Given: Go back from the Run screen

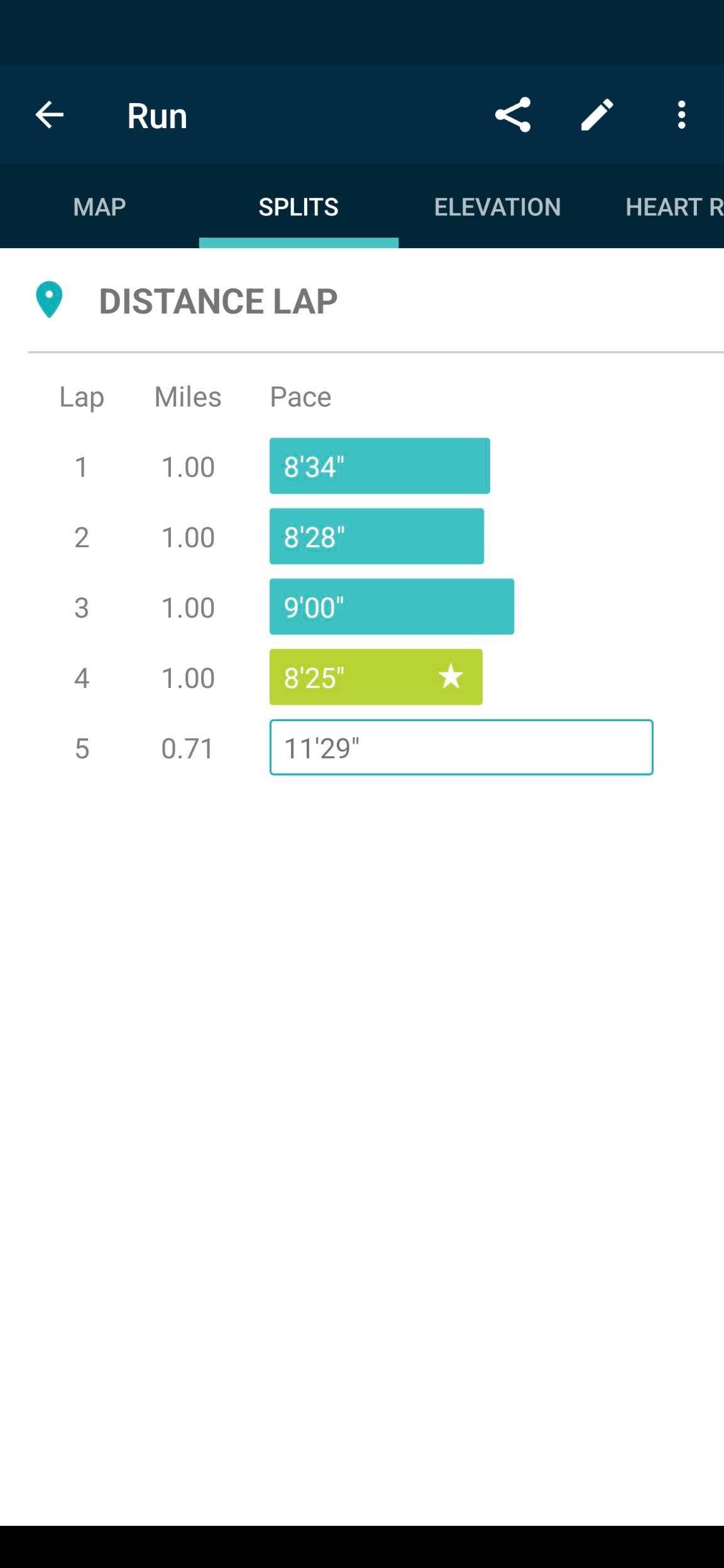Looking at the screenshot, I should click(x=49, y=115).
